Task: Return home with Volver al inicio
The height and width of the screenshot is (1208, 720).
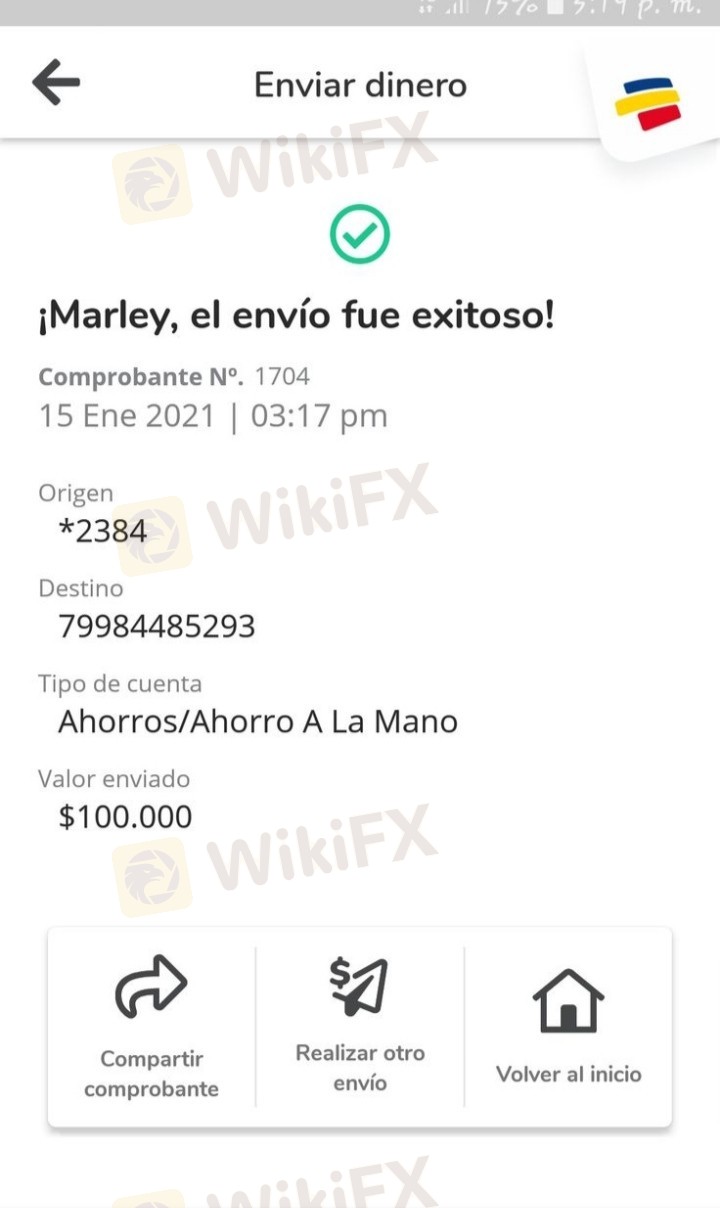Action: pyautogui.click(x=568, y=1025)
